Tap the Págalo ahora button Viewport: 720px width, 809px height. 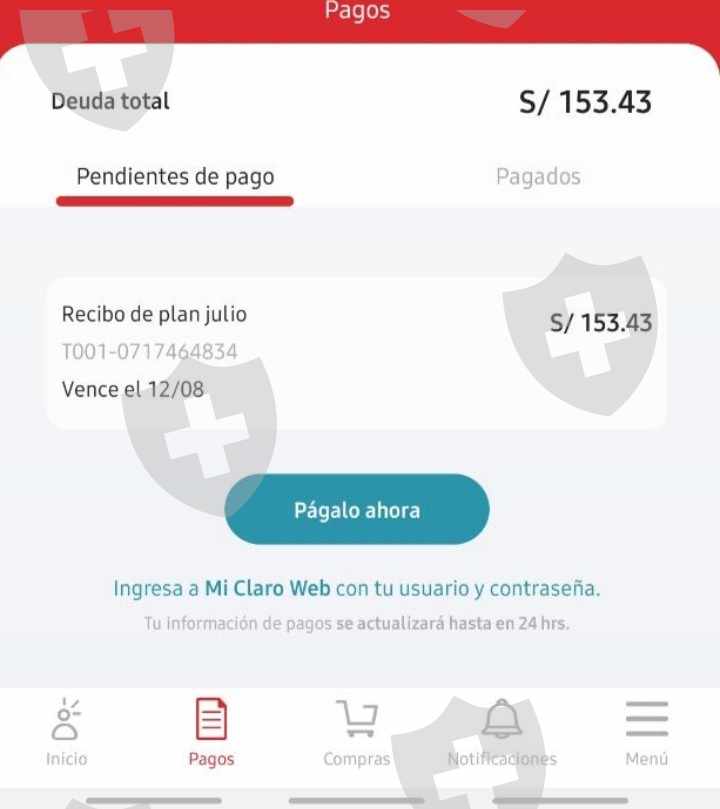pos(357,509)
